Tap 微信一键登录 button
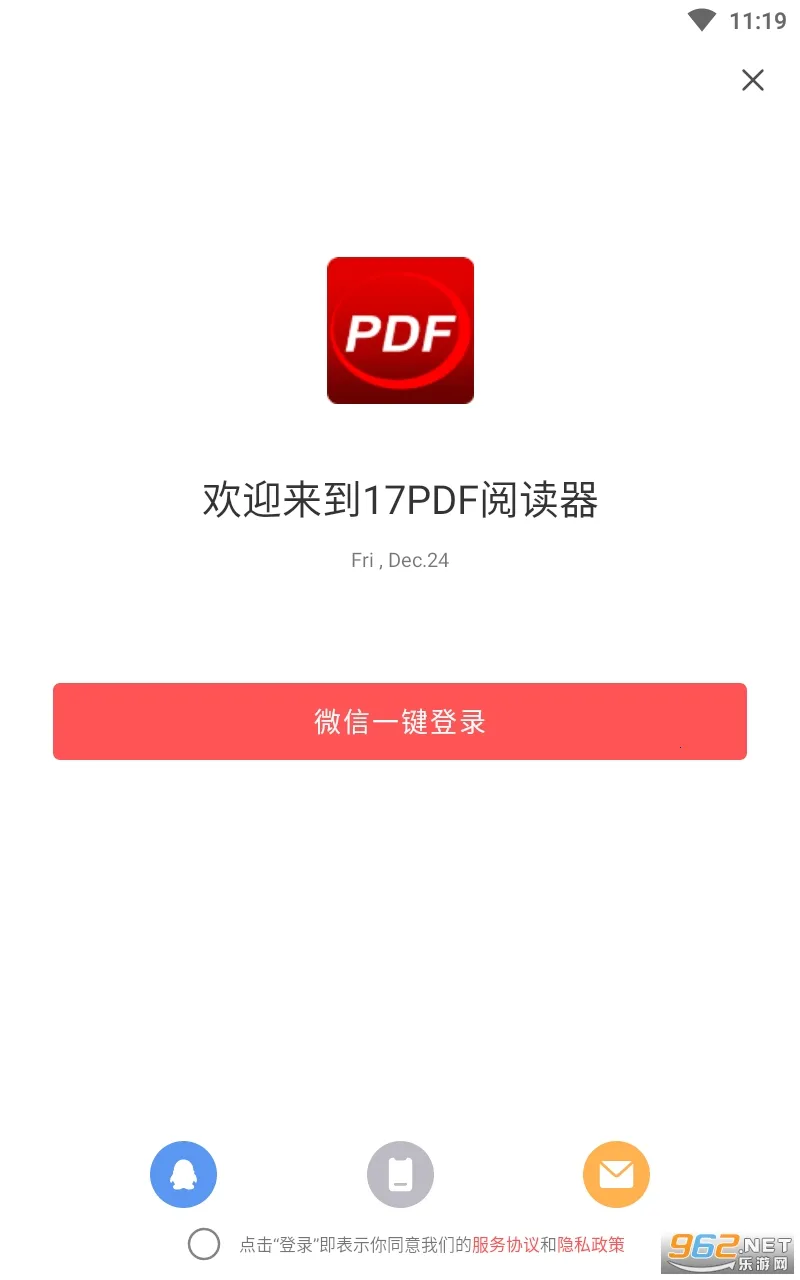 (x=400, y=721)
